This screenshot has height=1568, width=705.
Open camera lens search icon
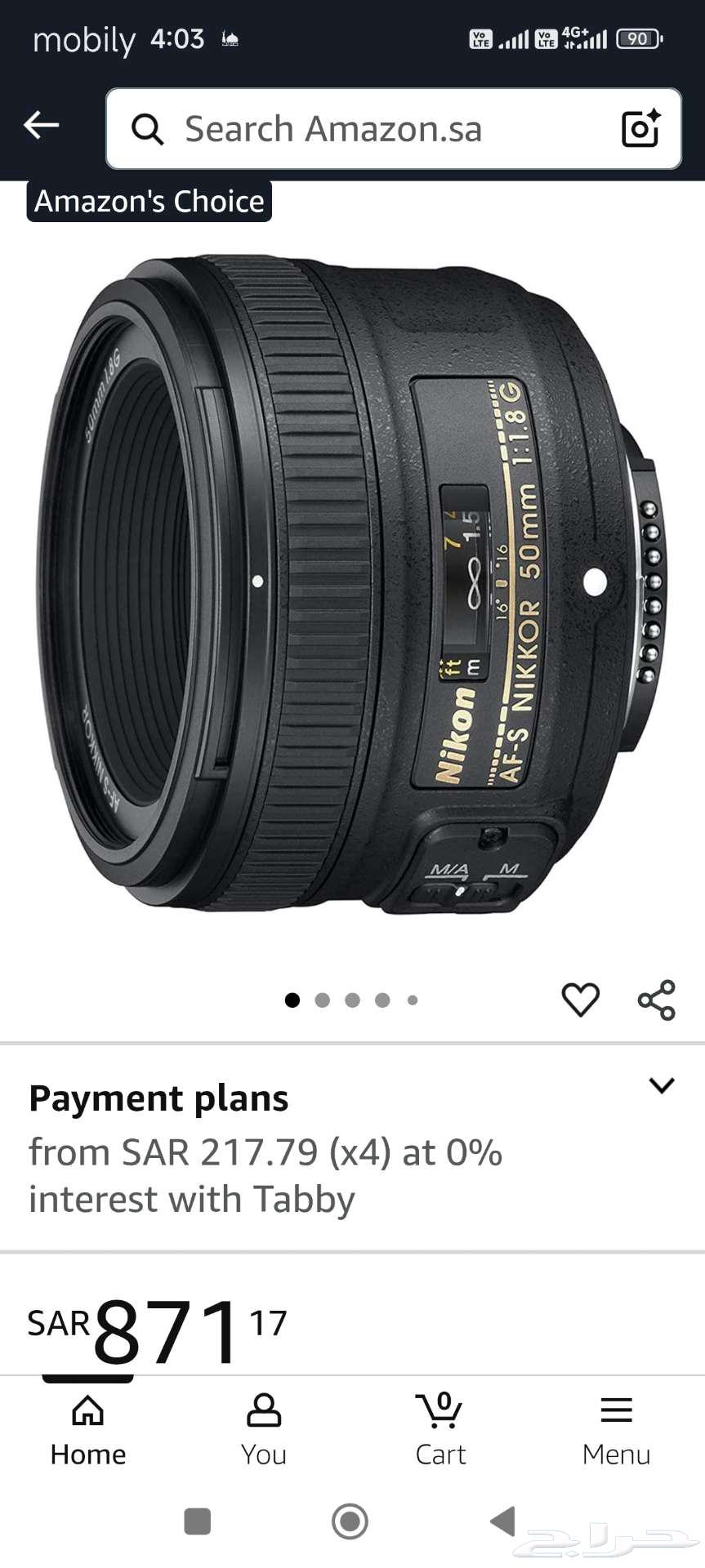pos(640,128)
